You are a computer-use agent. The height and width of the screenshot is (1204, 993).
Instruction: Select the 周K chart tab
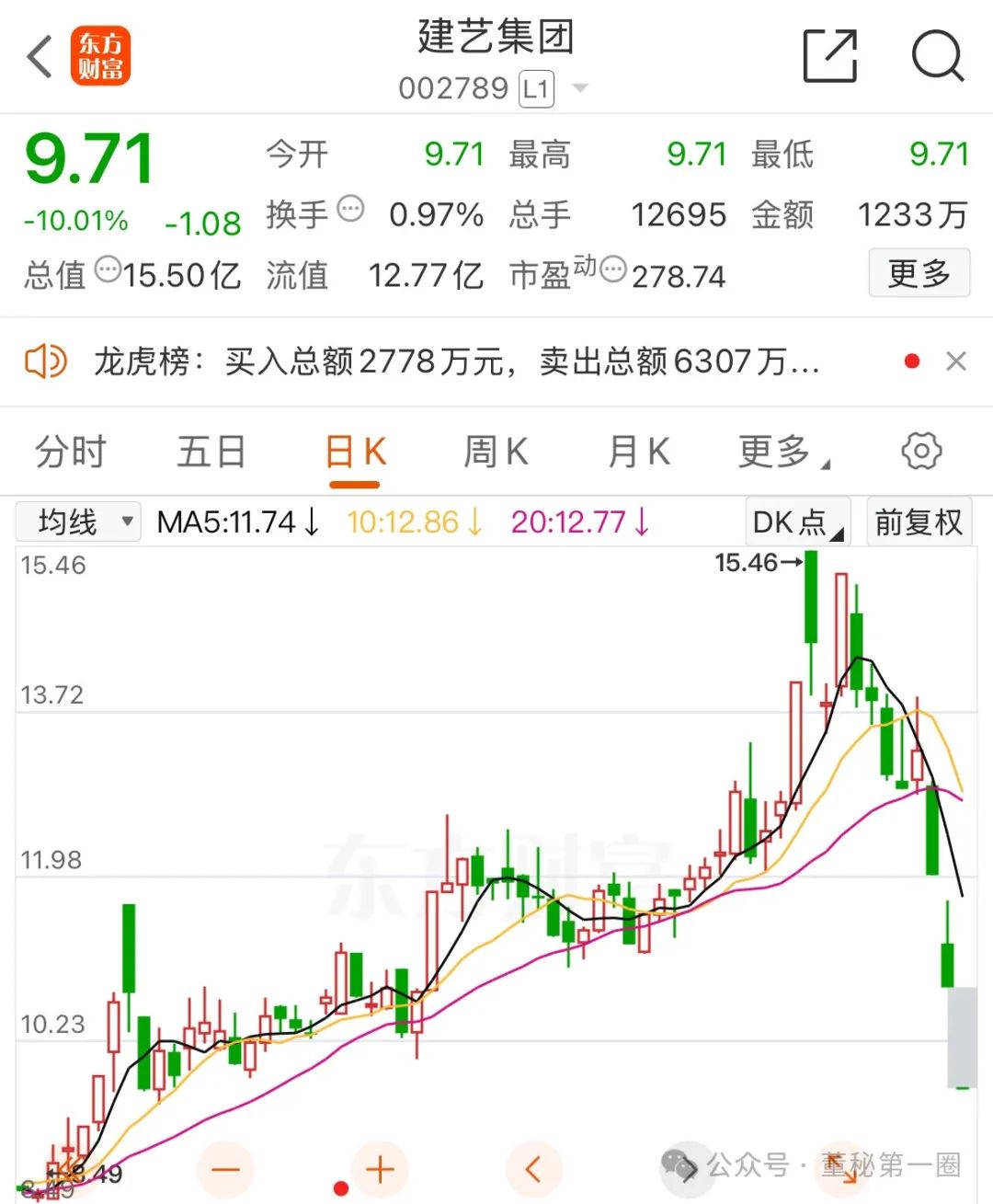coord(496,451)
